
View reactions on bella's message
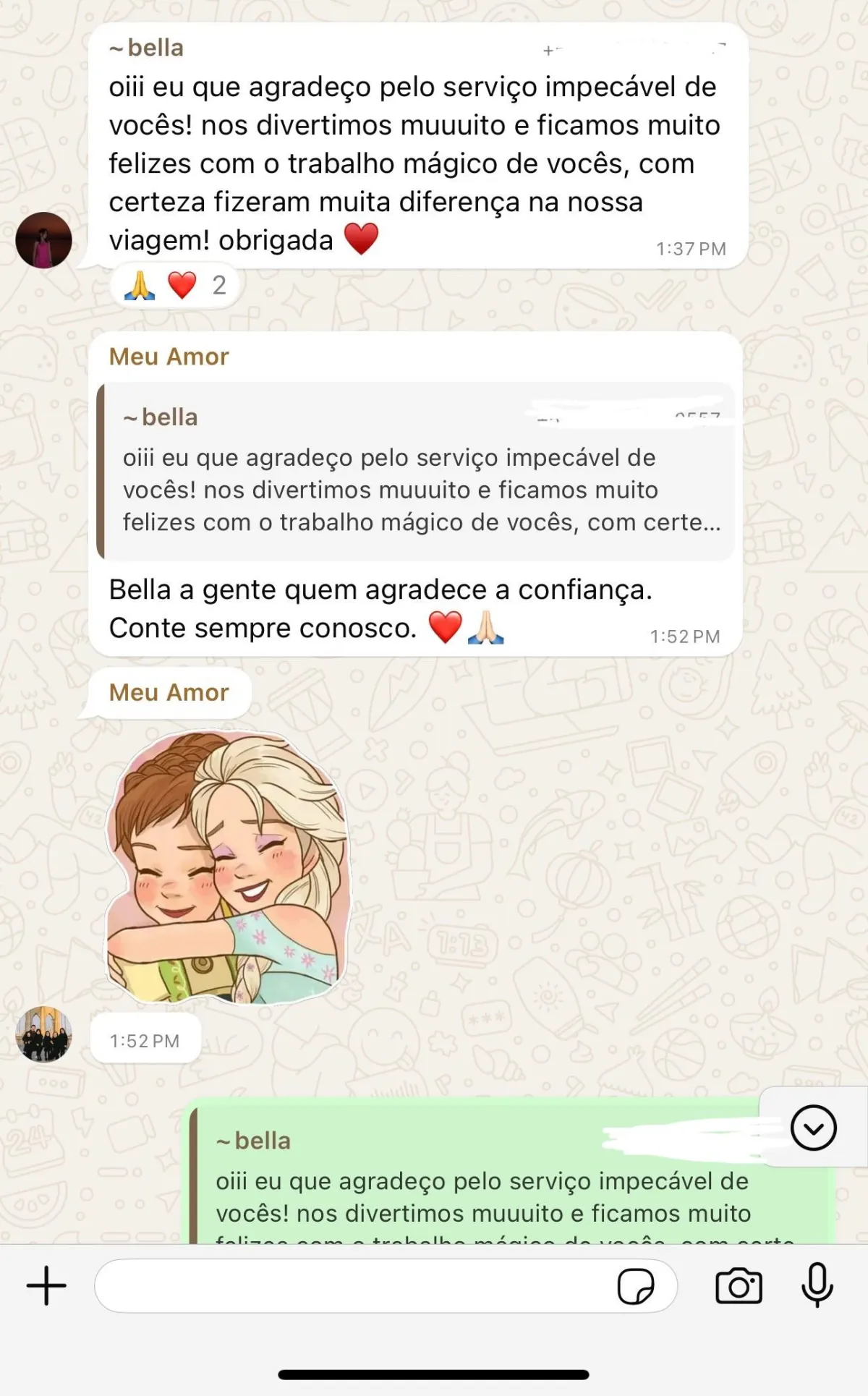pyautogui.click(x=175, y=286)
